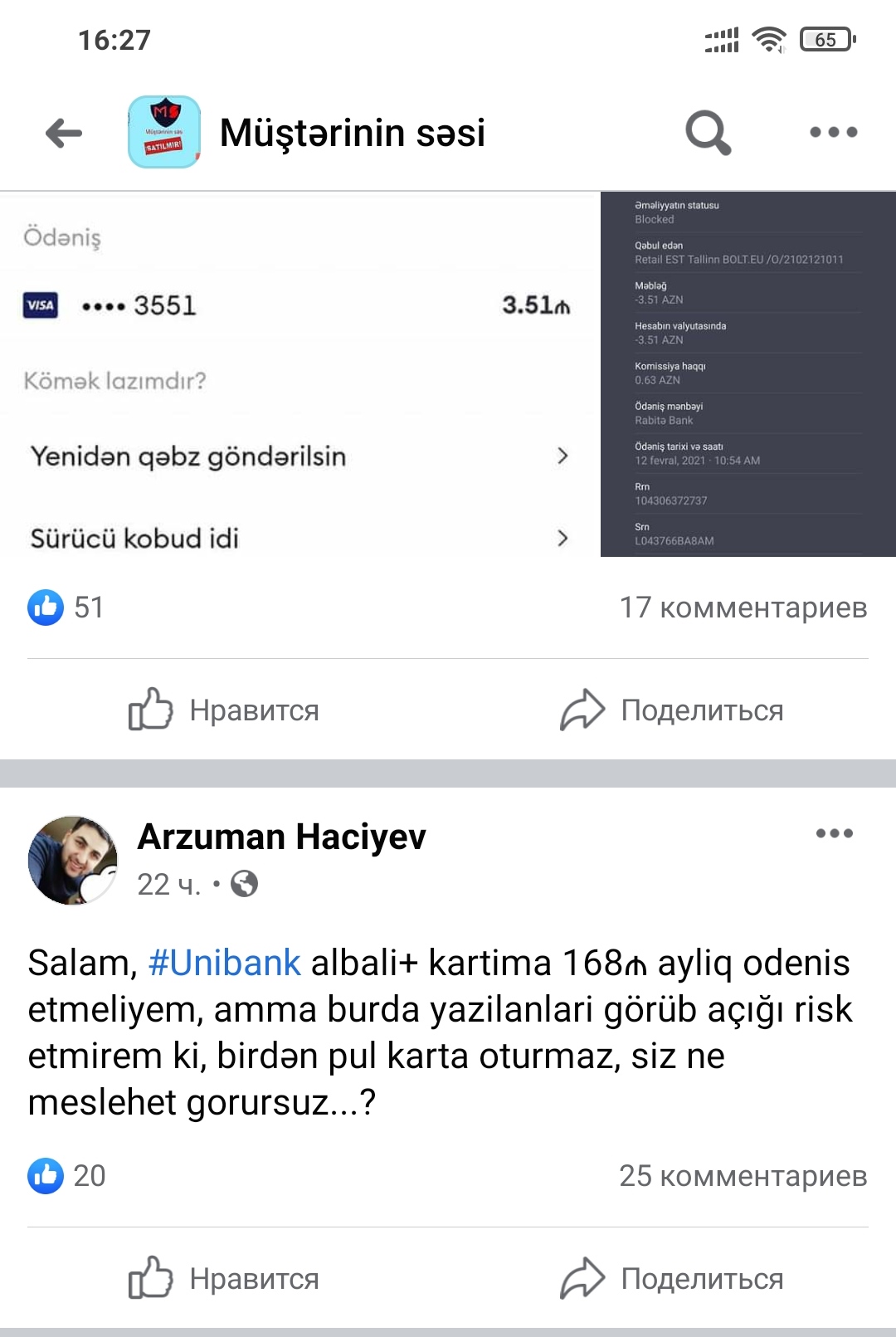Share Arzuman Haciyev's post
This screenshot has height=1337, width=896.
(x=672, y=1279)
